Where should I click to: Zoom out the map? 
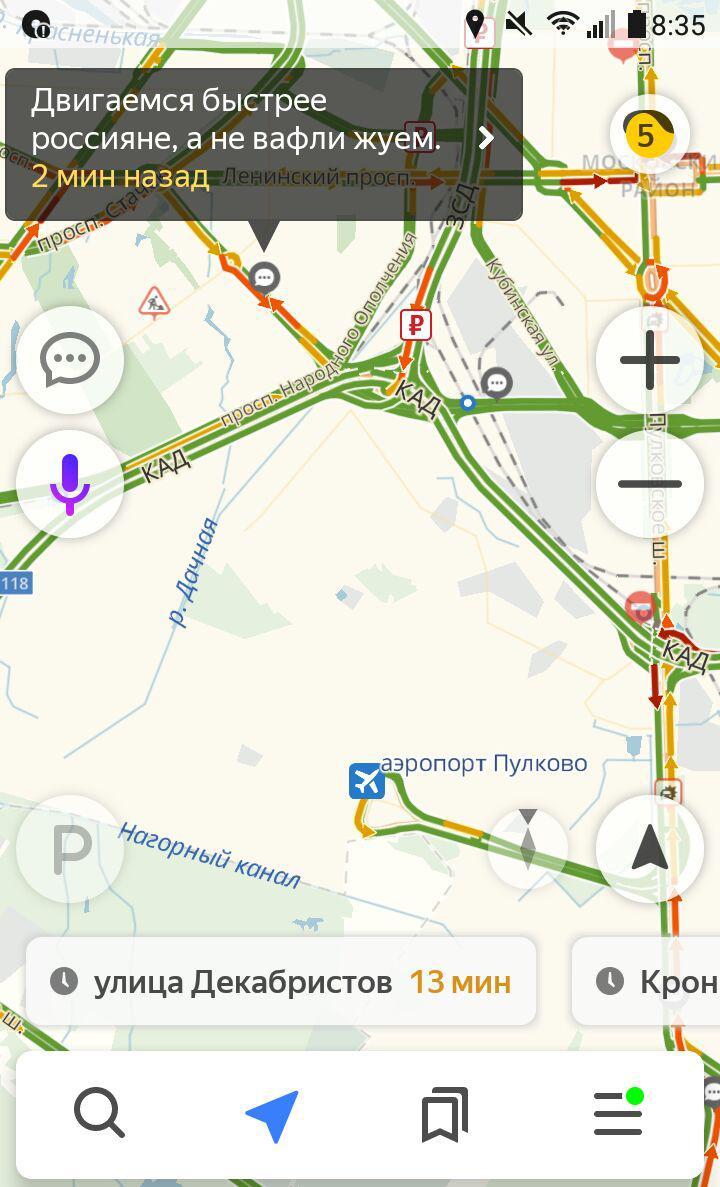(x=649, y=484)
